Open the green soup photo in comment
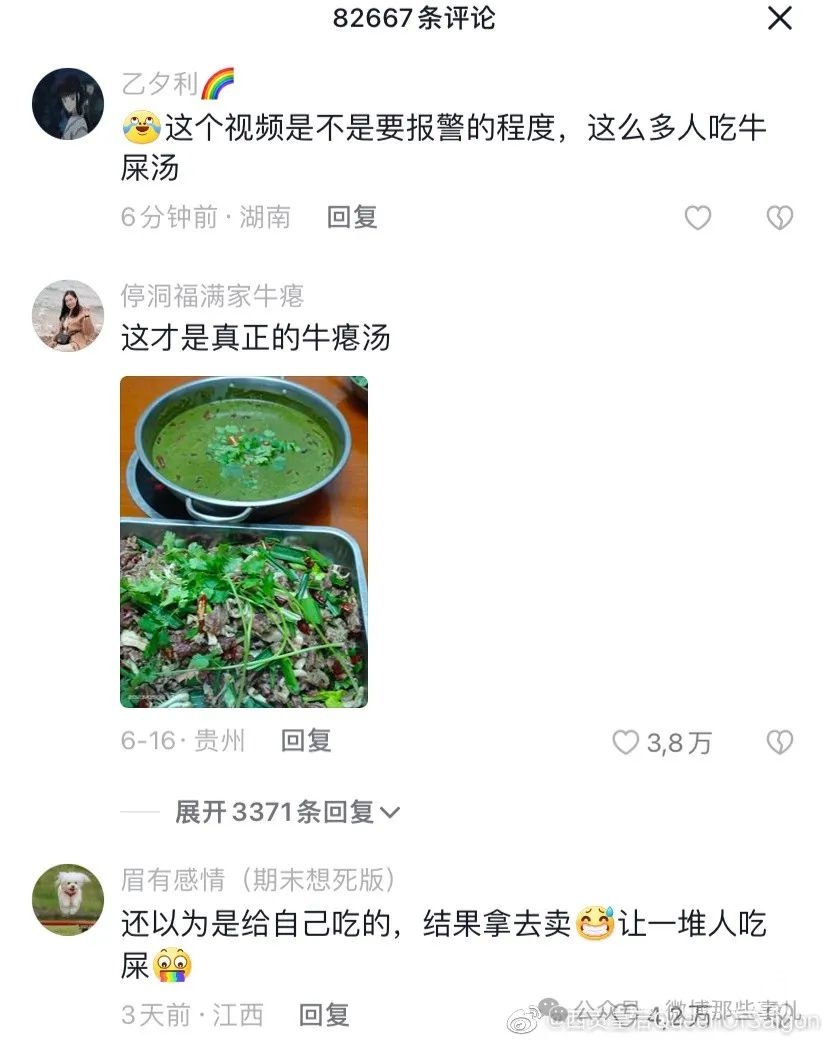The width and height of the screenshot is (828, 1043). coord(244,541)
